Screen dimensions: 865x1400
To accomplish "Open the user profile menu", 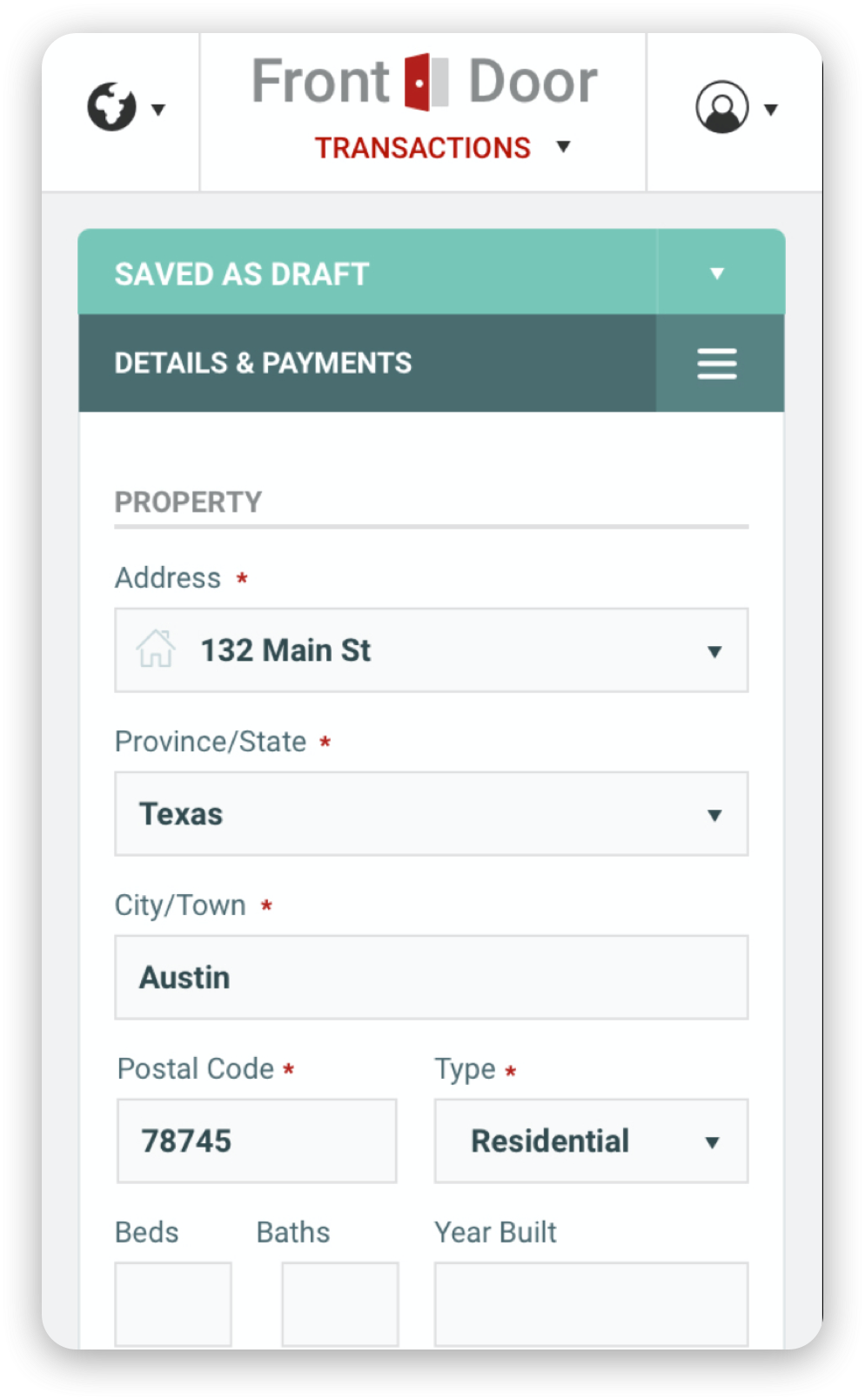I will click(735, 108).
